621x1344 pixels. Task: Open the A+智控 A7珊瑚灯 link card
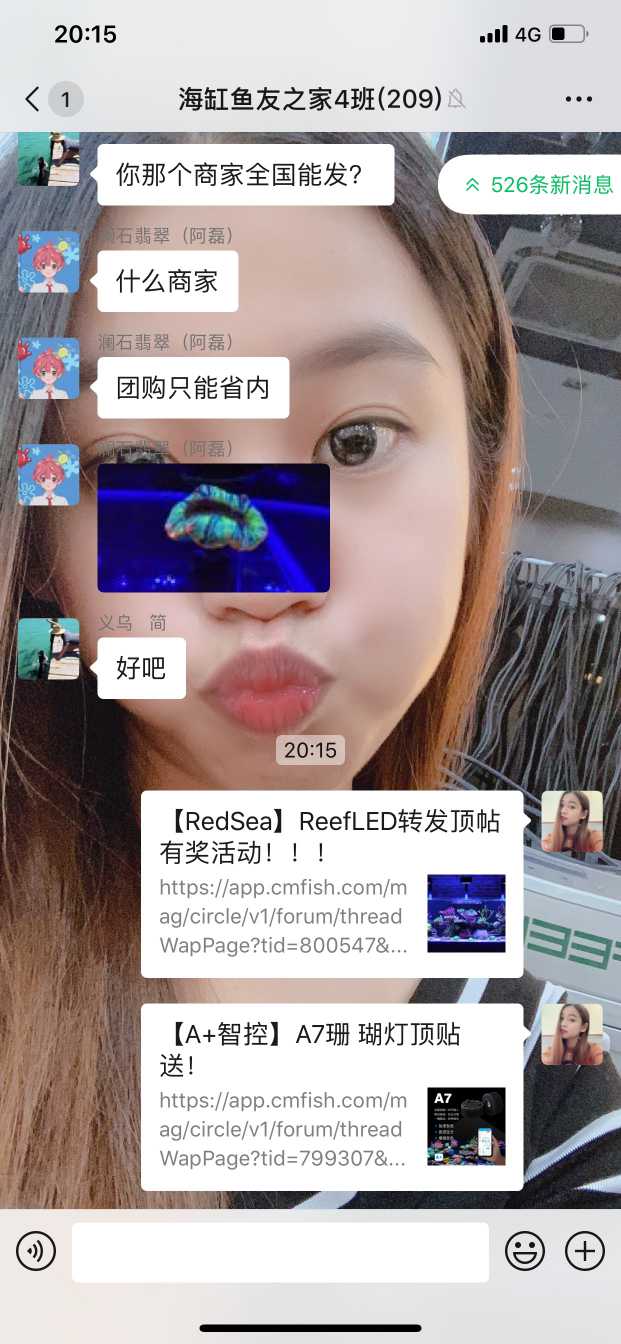331,1097
